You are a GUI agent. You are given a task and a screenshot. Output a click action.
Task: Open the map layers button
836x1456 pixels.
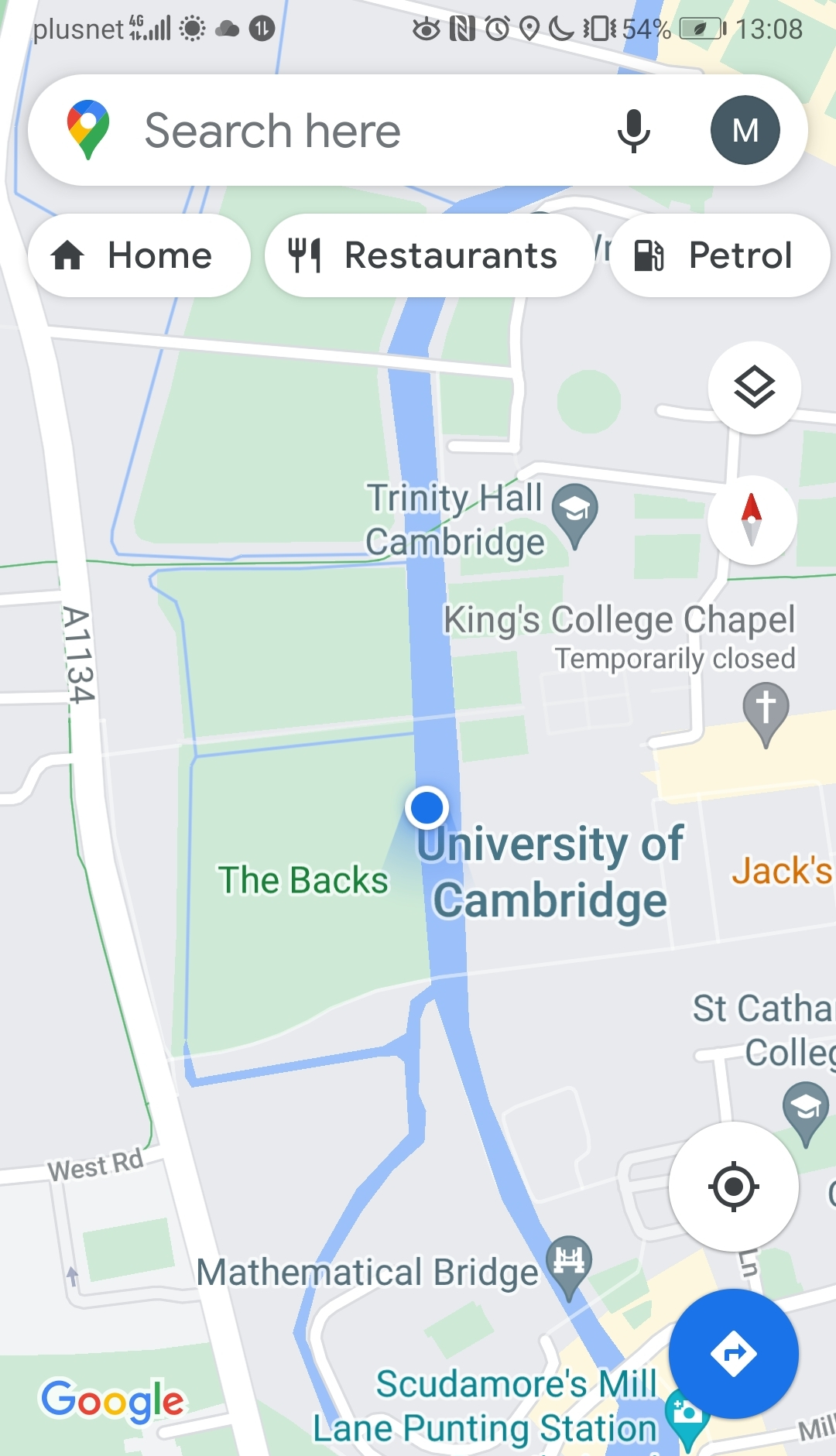click(x=754, y=387)
